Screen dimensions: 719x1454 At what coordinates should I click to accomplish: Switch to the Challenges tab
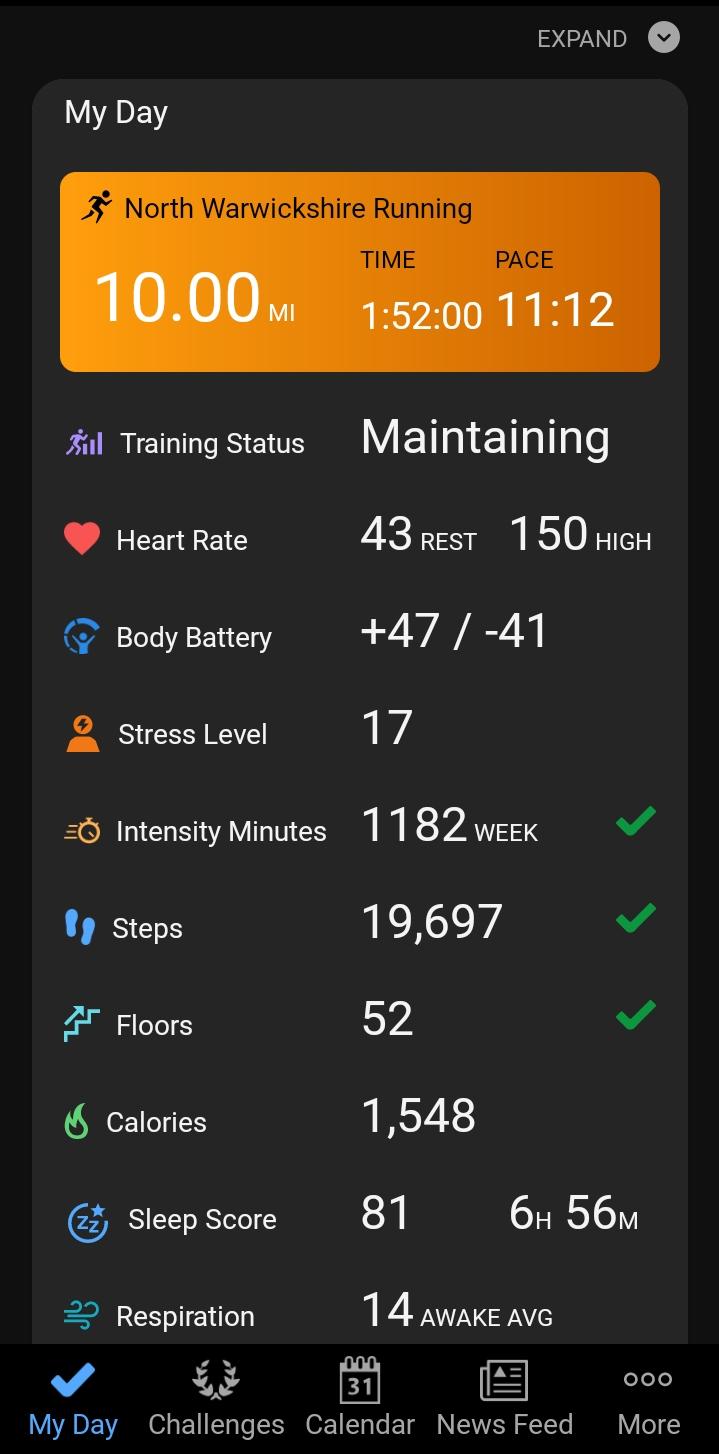(x=216, y=1398)
